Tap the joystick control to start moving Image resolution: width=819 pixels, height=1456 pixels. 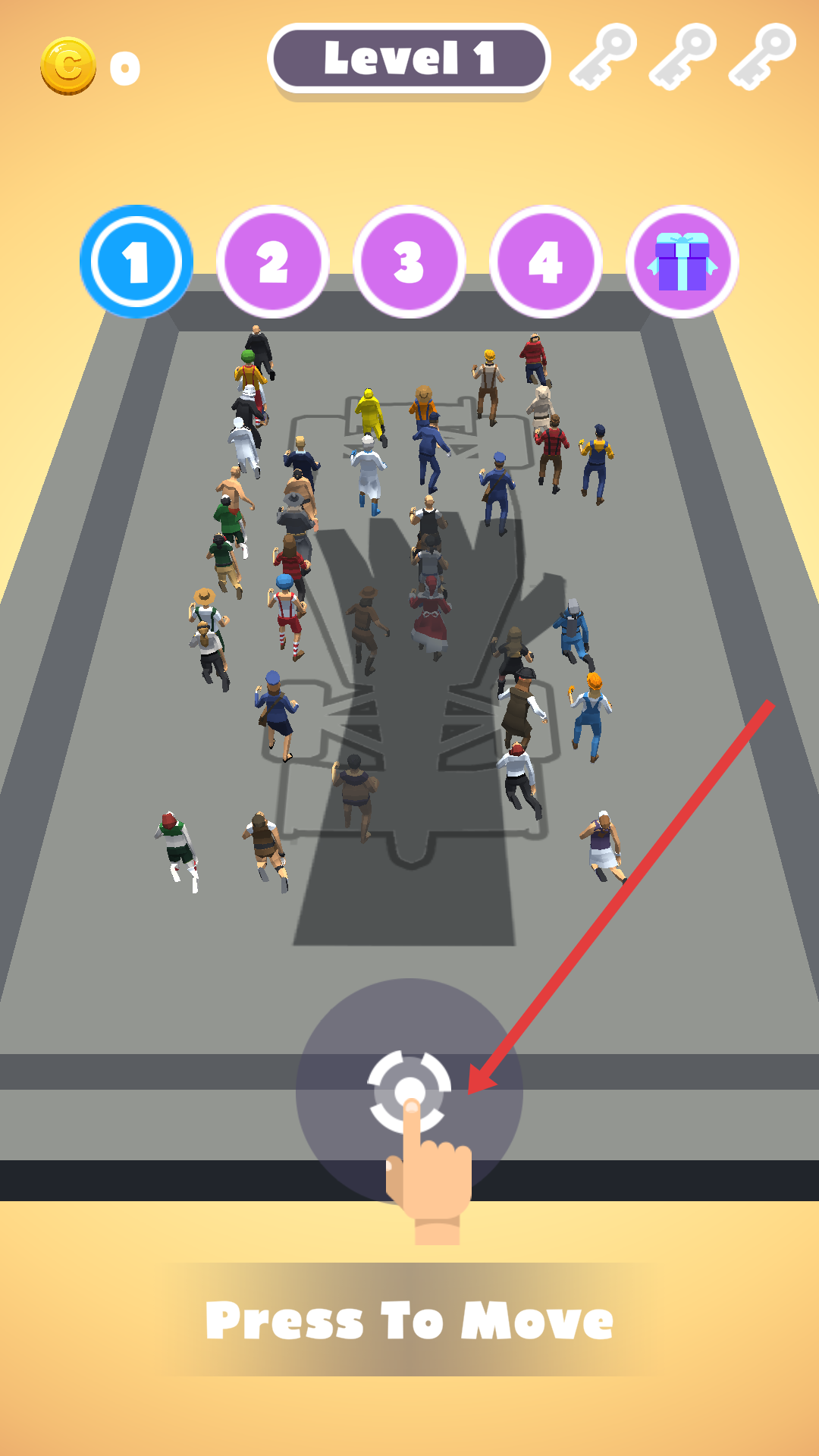(409, 1092)
